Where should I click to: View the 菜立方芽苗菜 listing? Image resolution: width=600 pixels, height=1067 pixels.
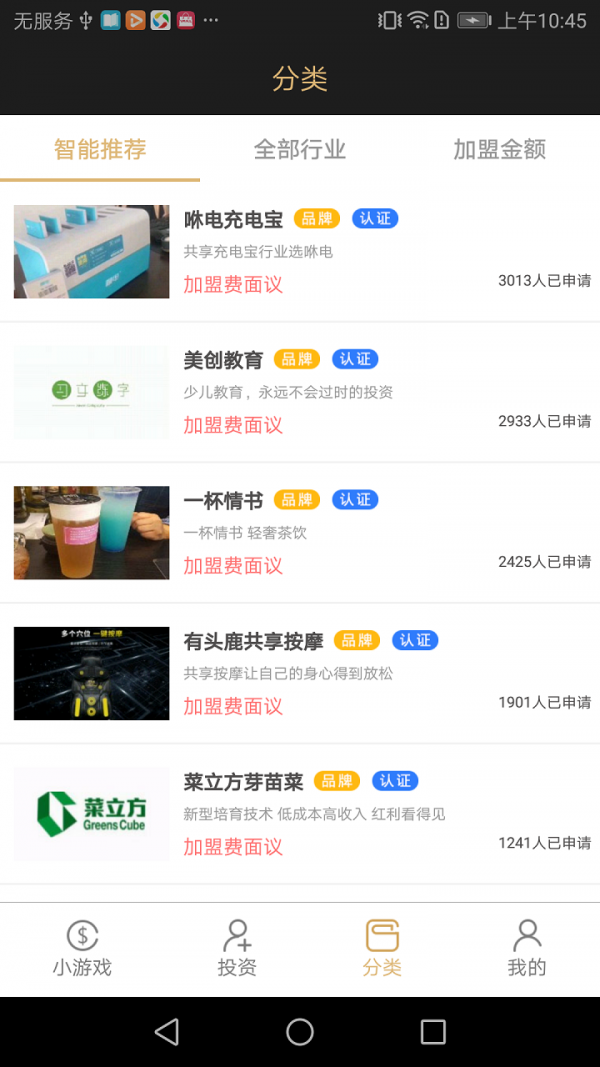click(x=300, y=813)
